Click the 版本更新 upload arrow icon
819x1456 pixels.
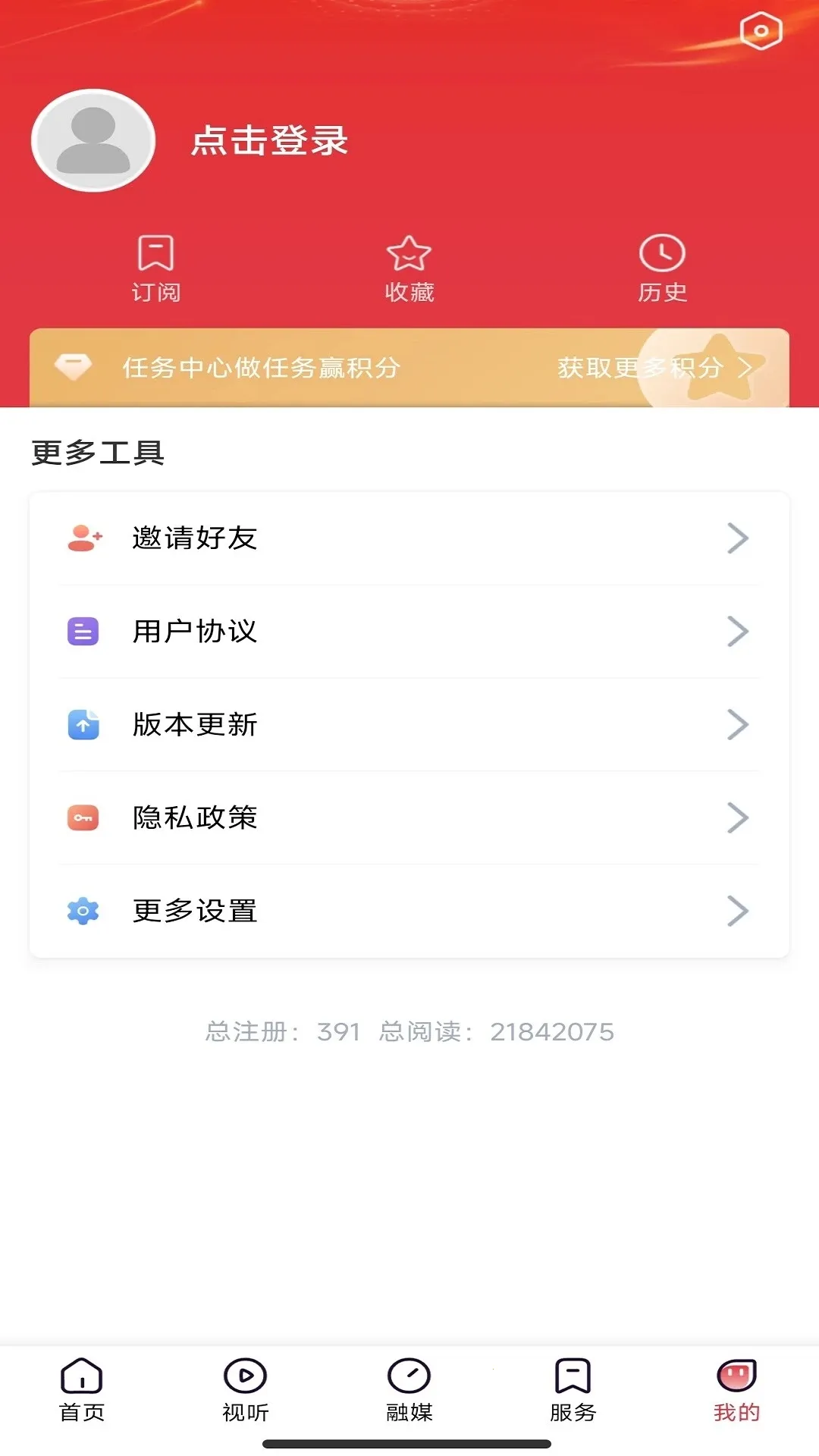(83, 725)
